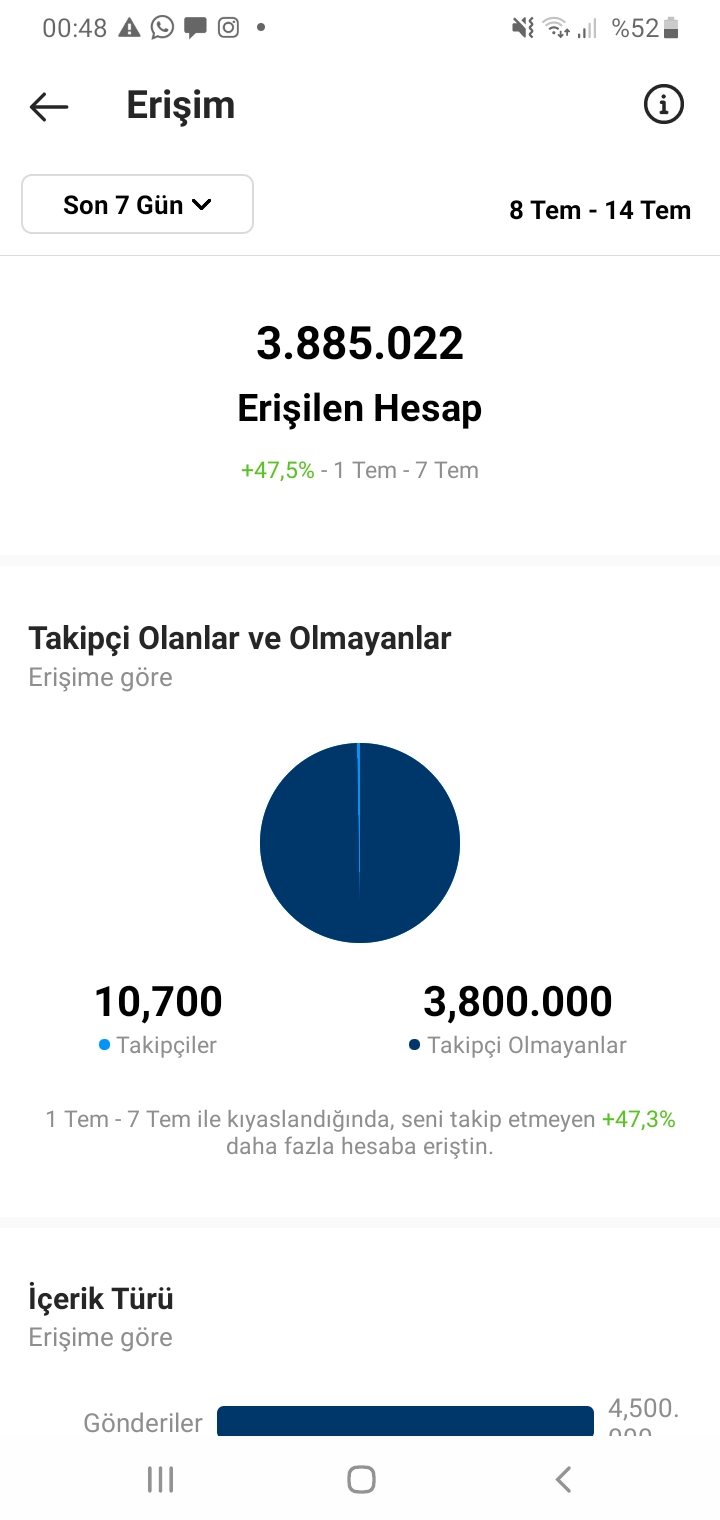Tap the system home button

361,1479
